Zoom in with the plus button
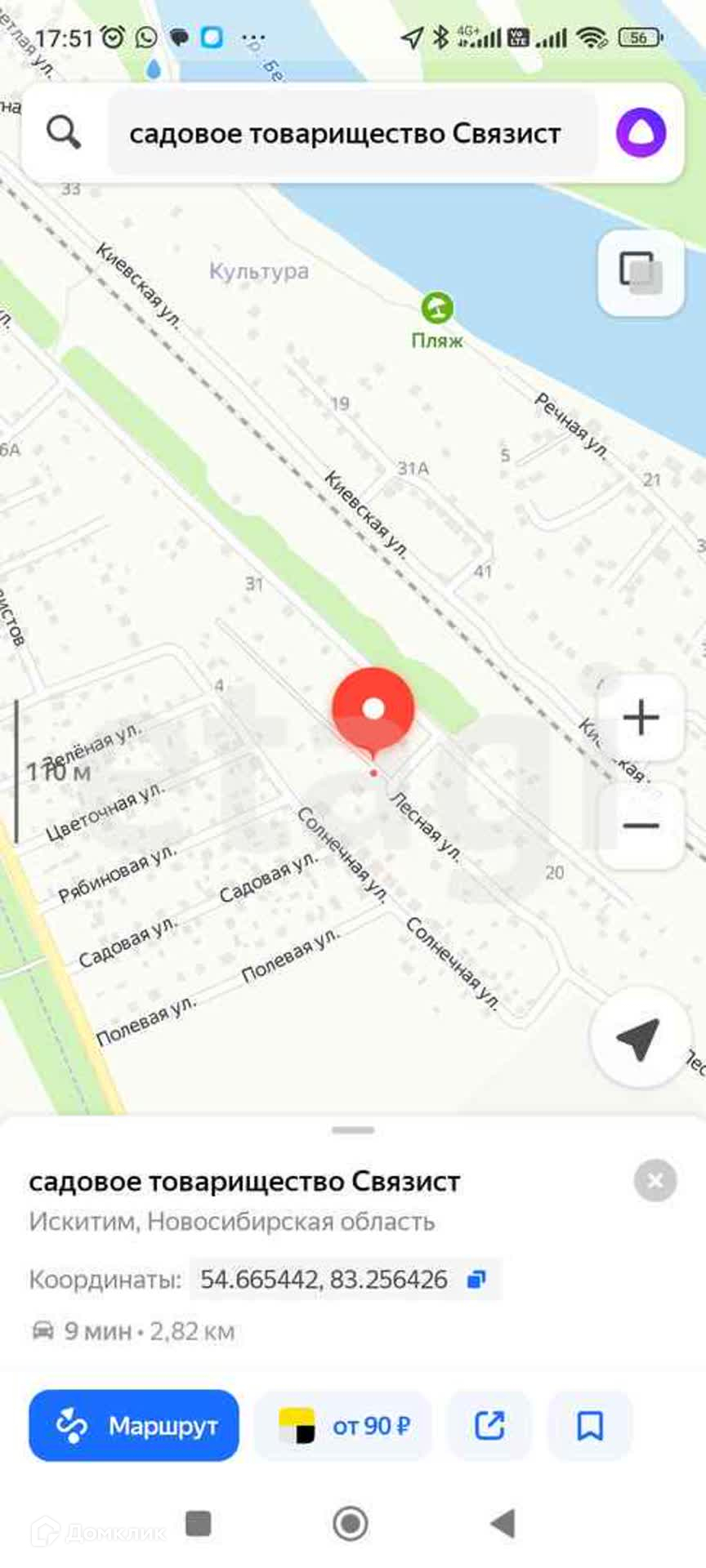706x1568 pixels. [x=641, y=718]
